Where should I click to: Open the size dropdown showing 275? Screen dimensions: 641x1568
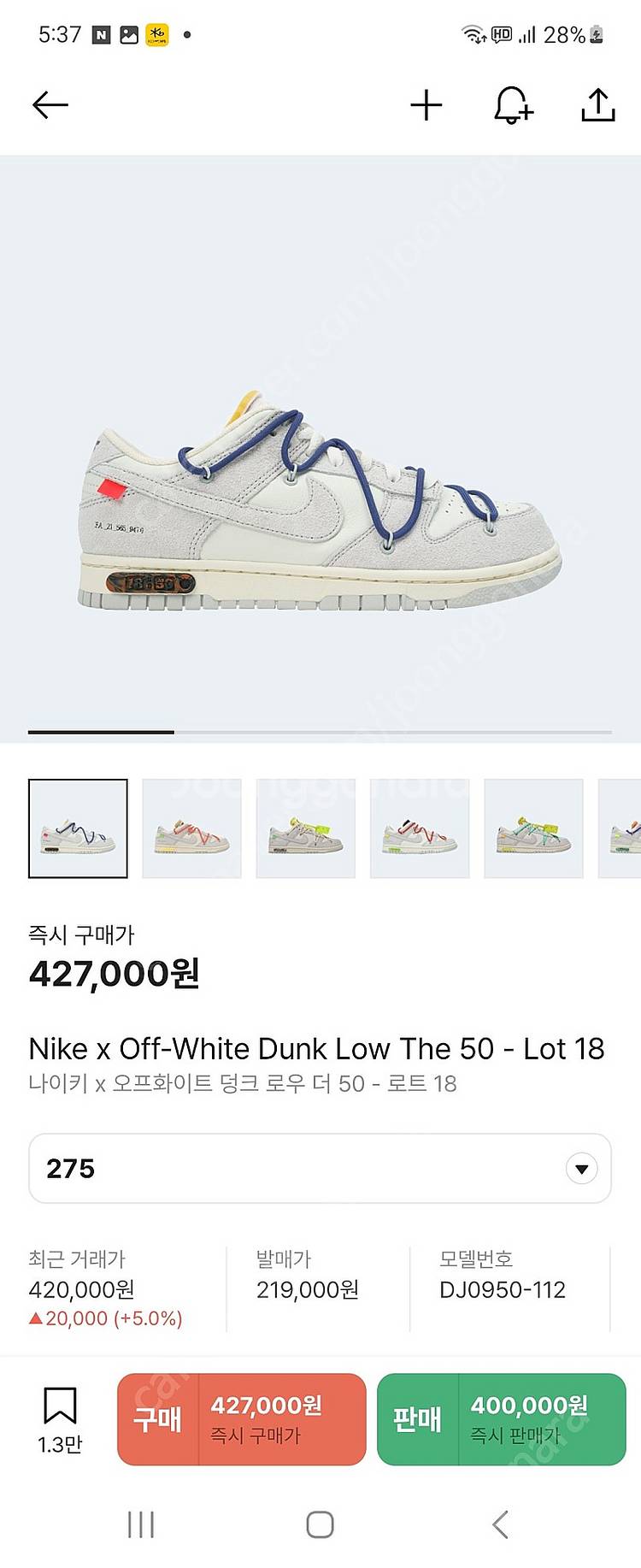tap(320, 1168)
